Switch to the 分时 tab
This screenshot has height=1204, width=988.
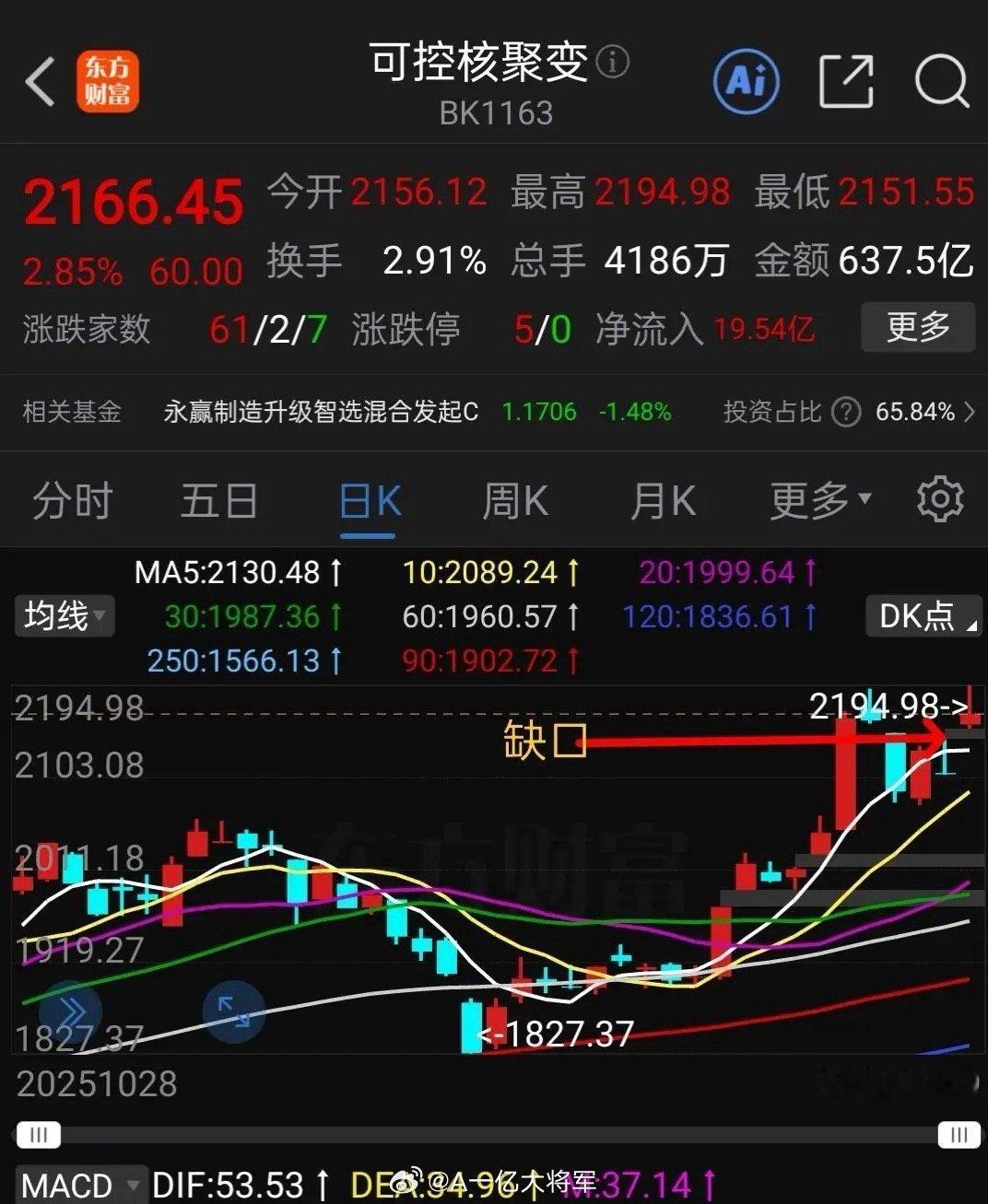point(70,499)
